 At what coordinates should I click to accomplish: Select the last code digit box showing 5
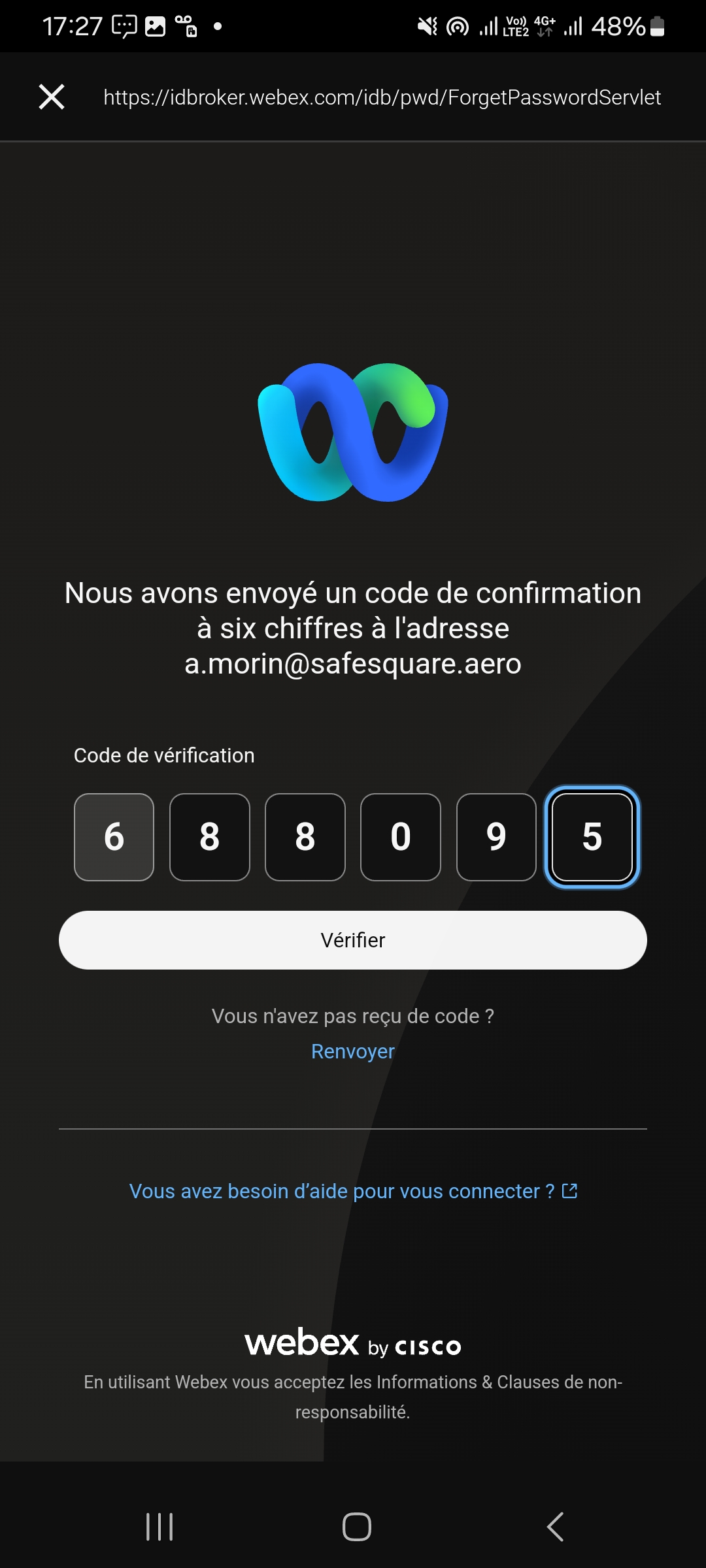(x=592, y=837)
